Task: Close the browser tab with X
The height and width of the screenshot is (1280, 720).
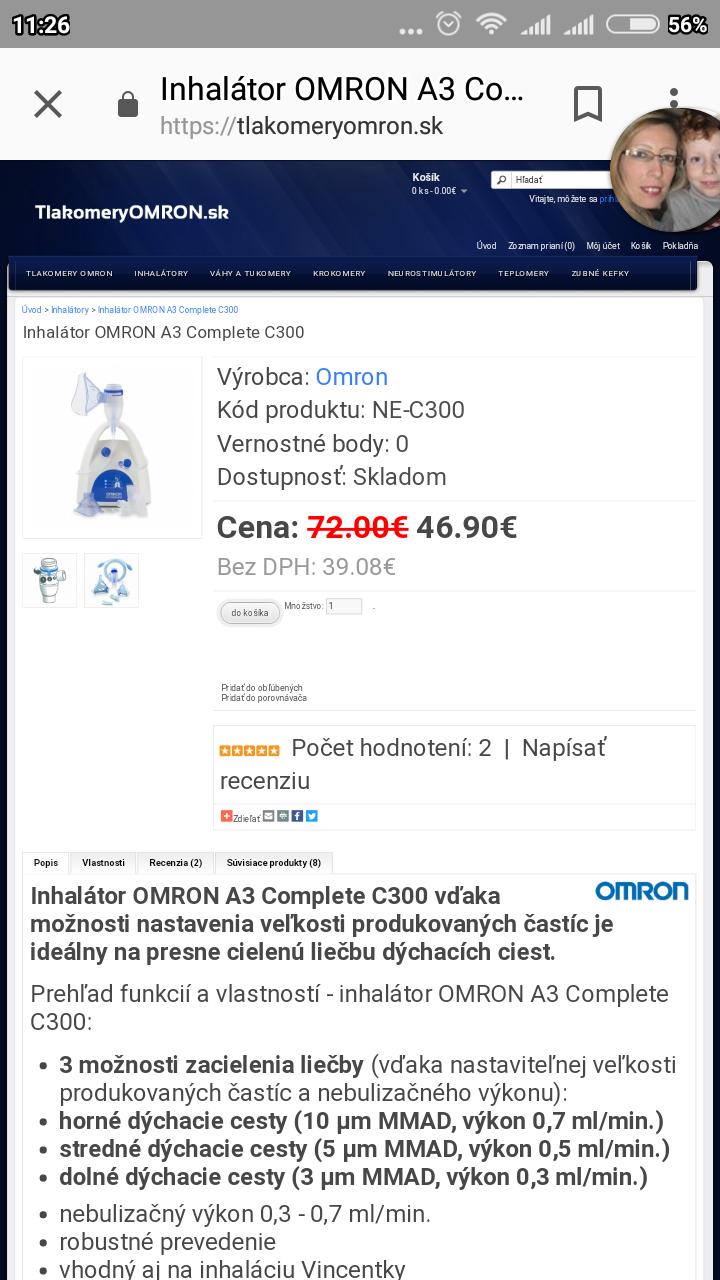Action: point(48,104)
